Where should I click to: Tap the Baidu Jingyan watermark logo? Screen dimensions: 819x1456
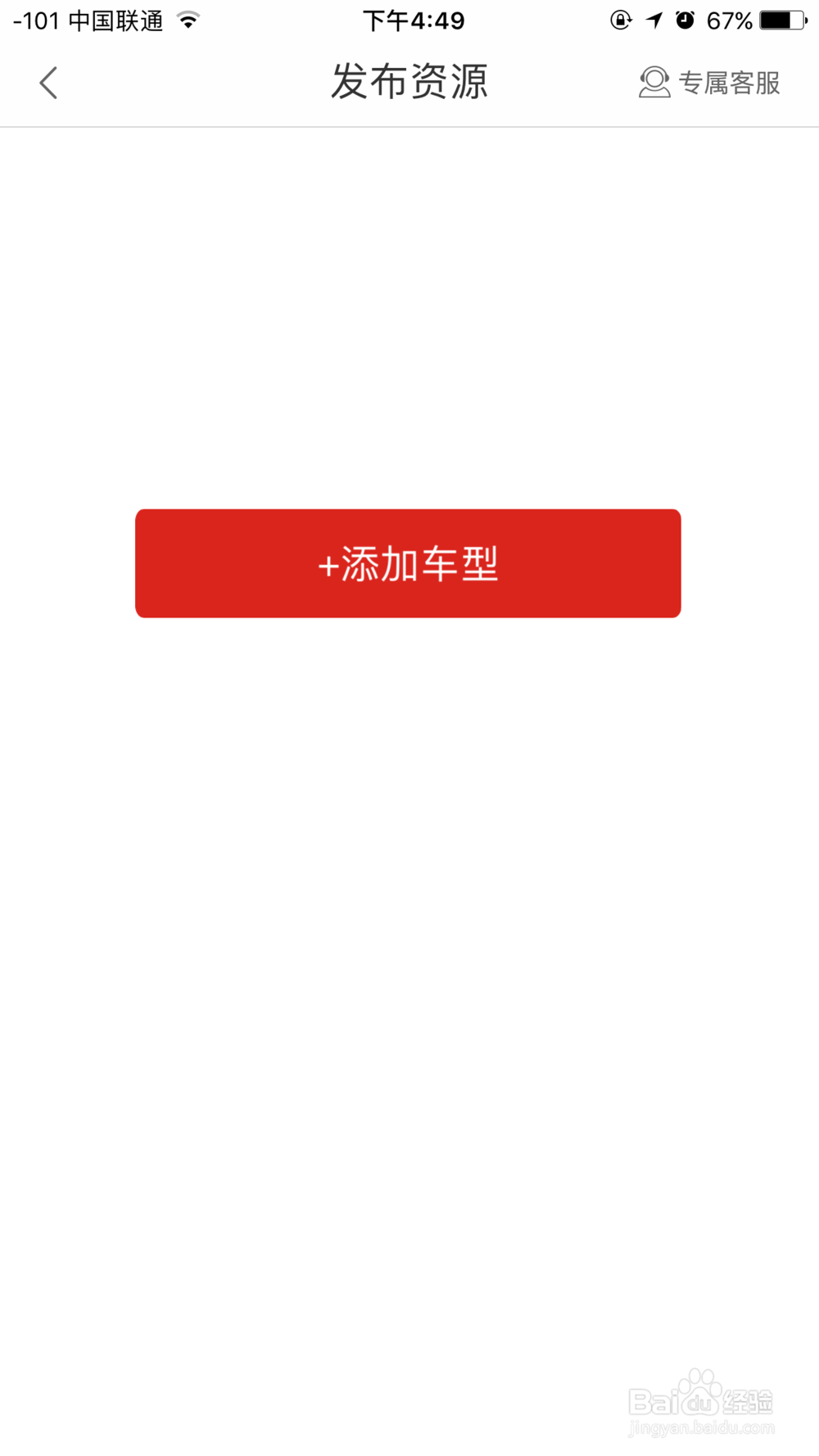(x=700, y=1397)
